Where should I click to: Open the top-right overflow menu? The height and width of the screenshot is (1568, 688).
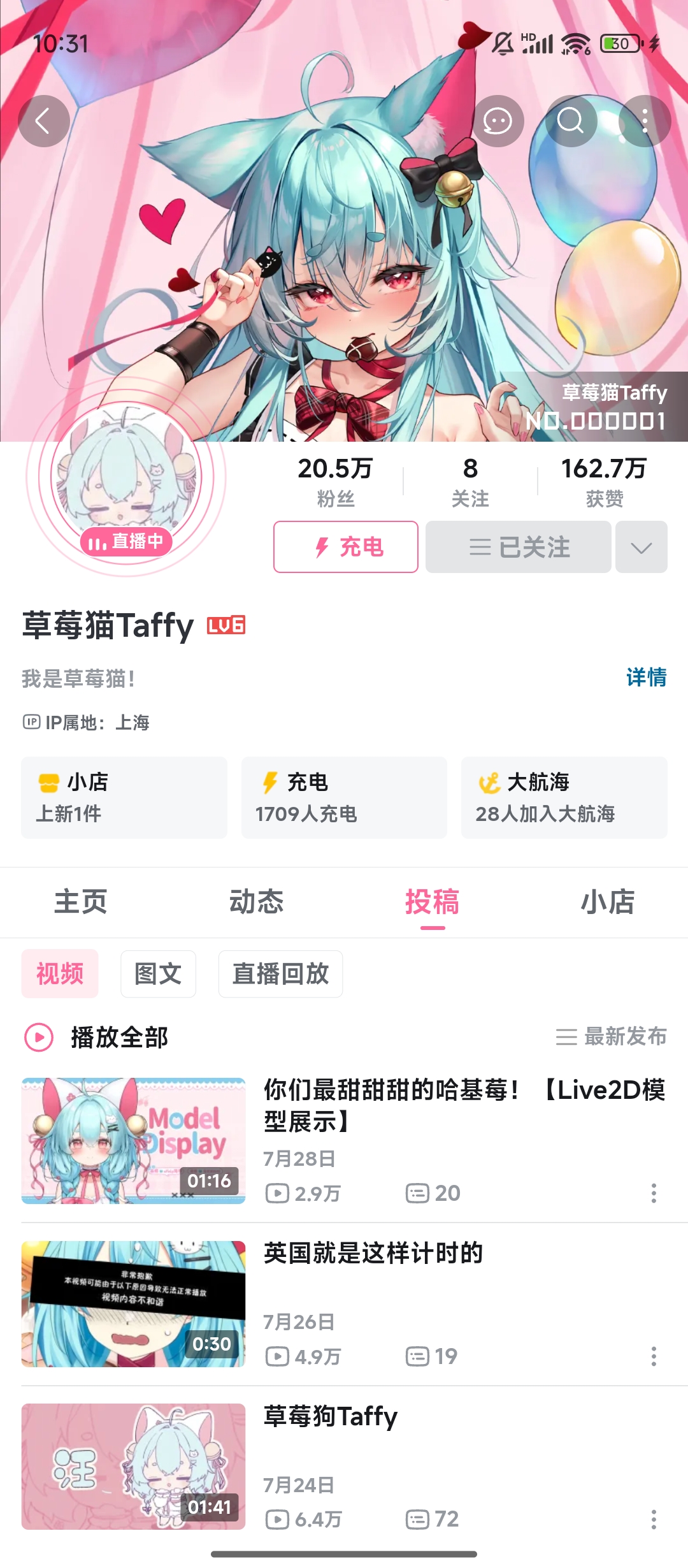[x=645, y=121]
